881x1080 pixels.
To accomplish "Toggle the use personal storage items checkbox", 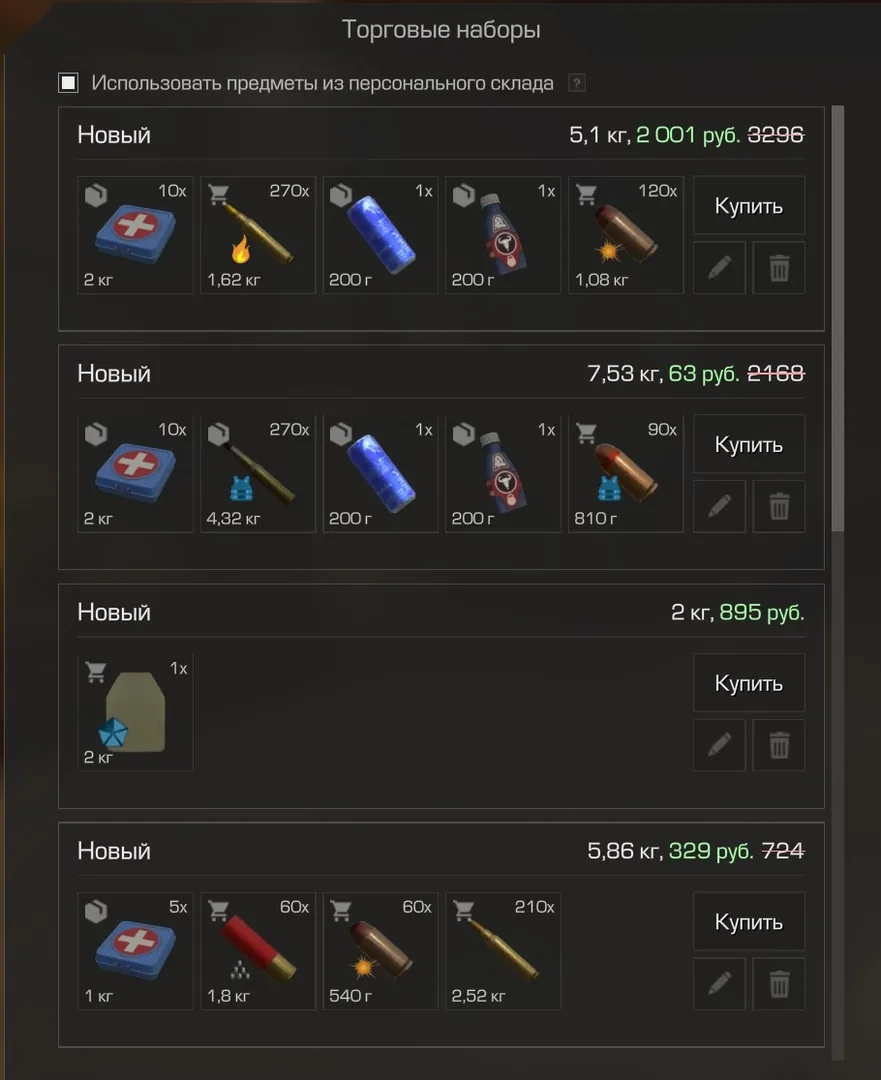I will tap(68, 83).
